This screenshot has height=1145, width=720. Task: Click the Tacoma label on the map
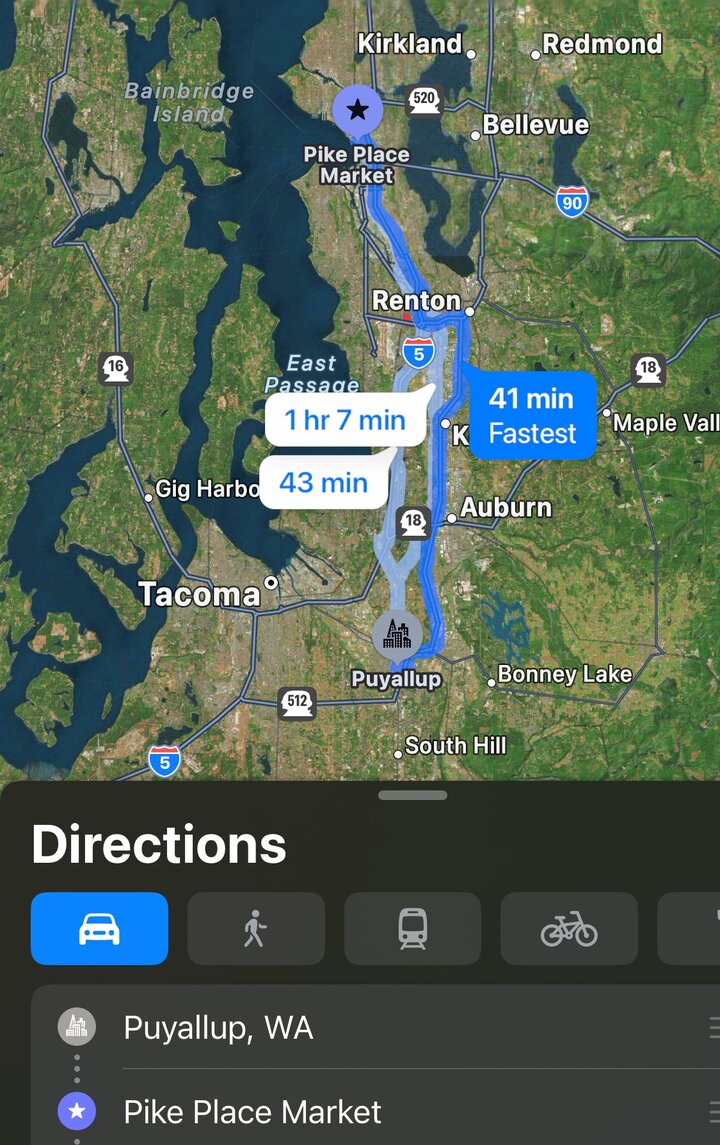pyautogui.click(x=200, y=594)
